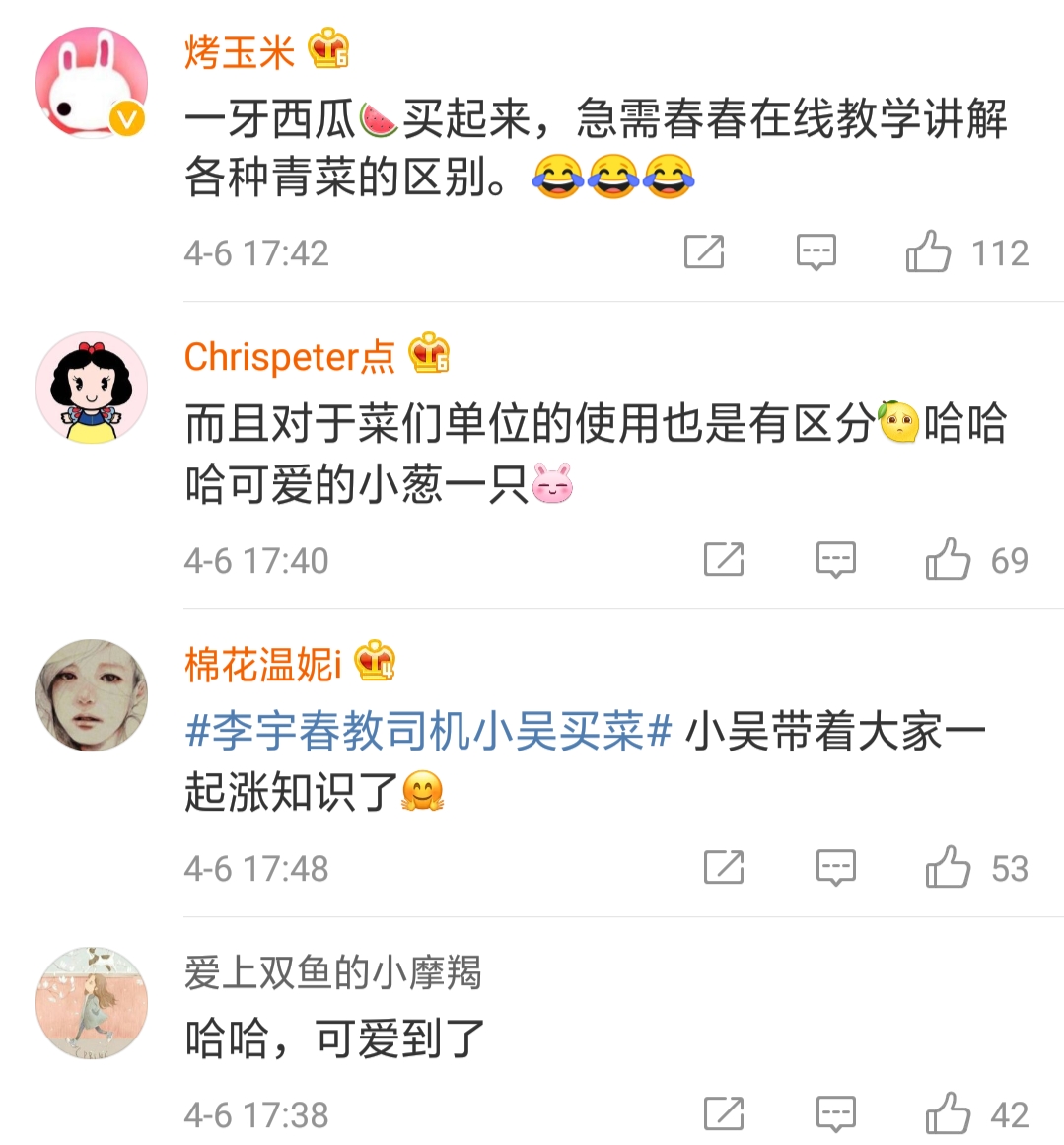Open 烤玉米's profile avatar

tap(91, 84)
